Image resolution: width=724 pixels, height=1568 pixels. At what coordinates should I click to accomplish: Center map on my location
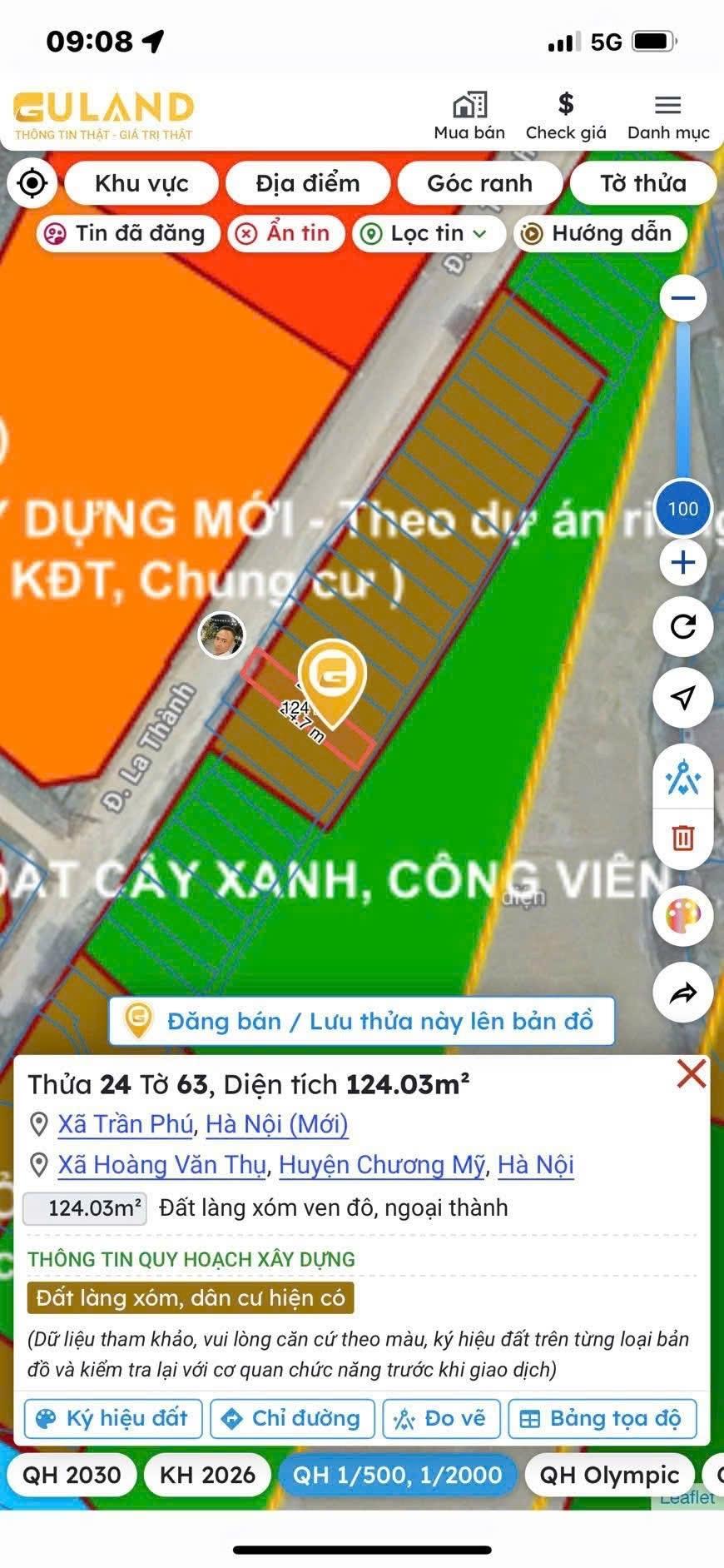32,183
